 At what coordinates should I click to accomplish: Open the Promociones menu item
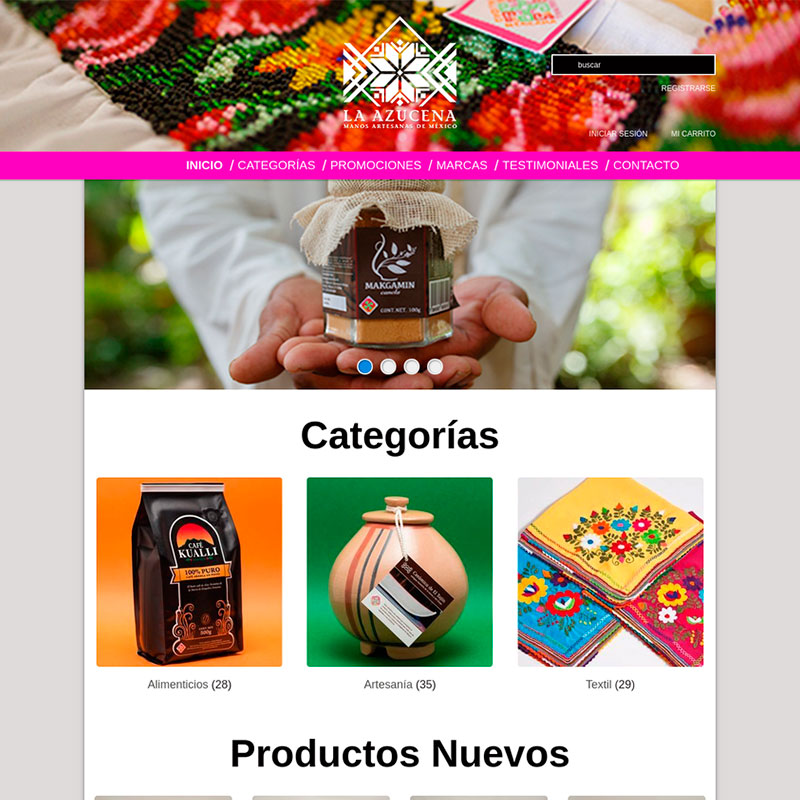[x=375, y=166]
